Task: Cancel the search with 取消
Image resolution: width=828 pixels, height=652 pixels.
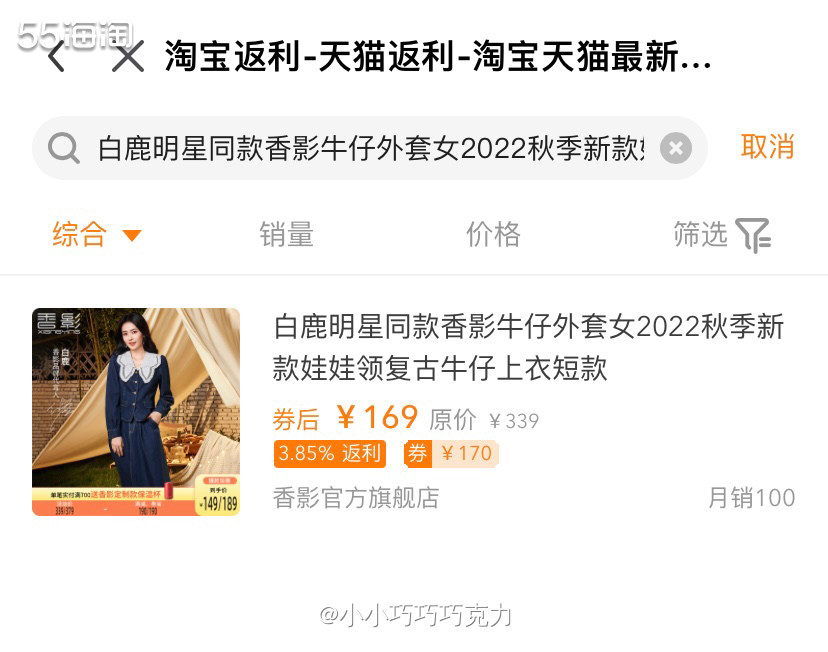Action: coord(767,147)
